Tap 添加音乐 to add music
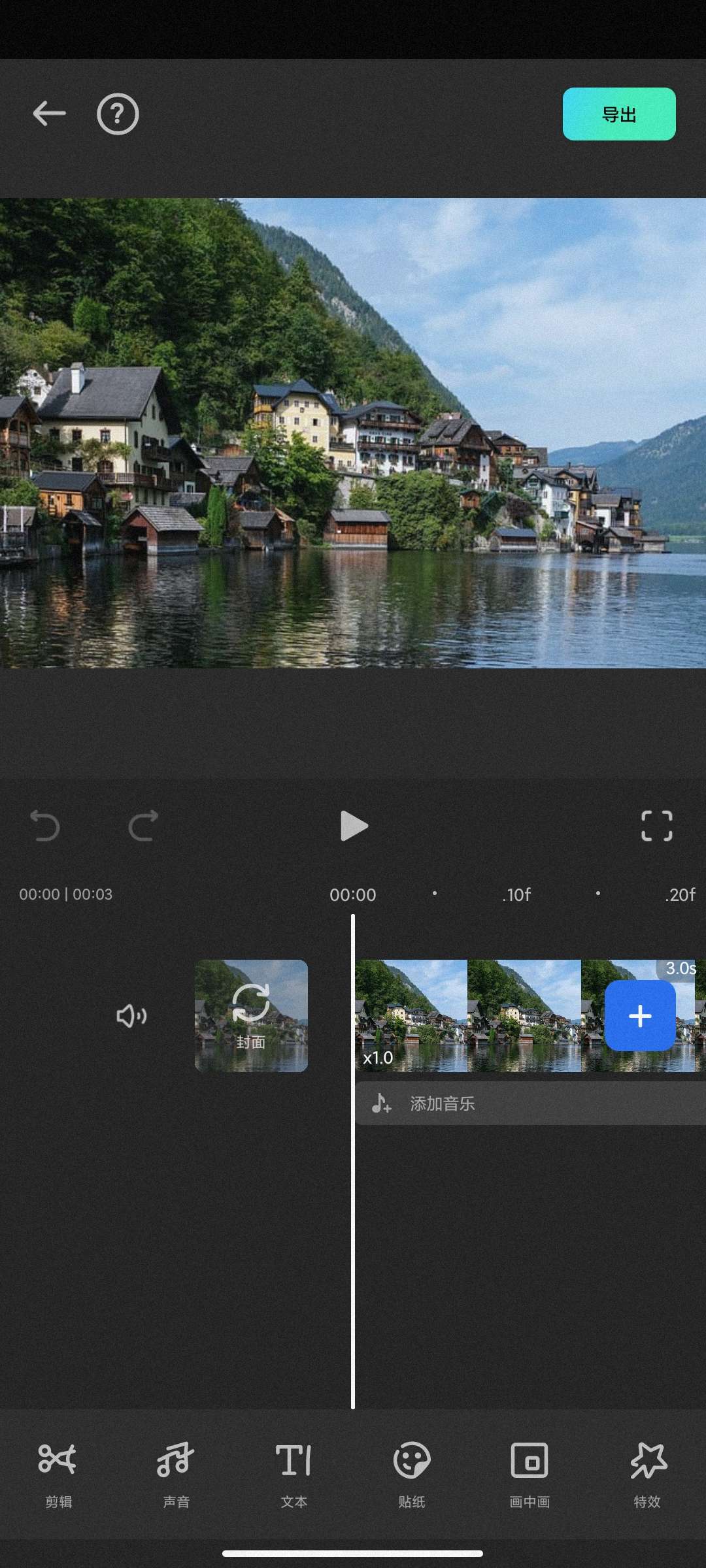The height and width of the screenshot is (1568, 706). pos(442,1103)
